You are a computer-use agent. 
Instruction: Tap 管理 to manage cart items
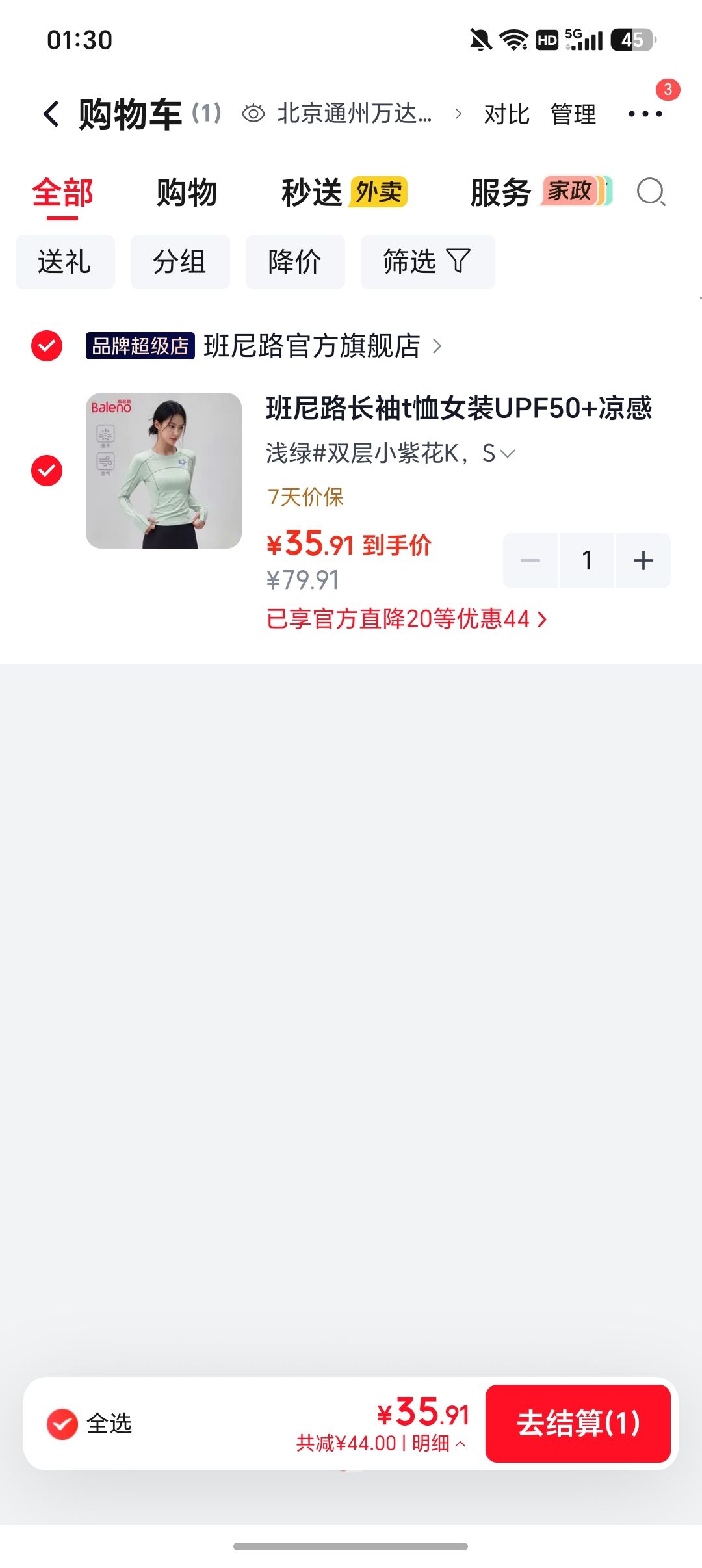(573, 114)
